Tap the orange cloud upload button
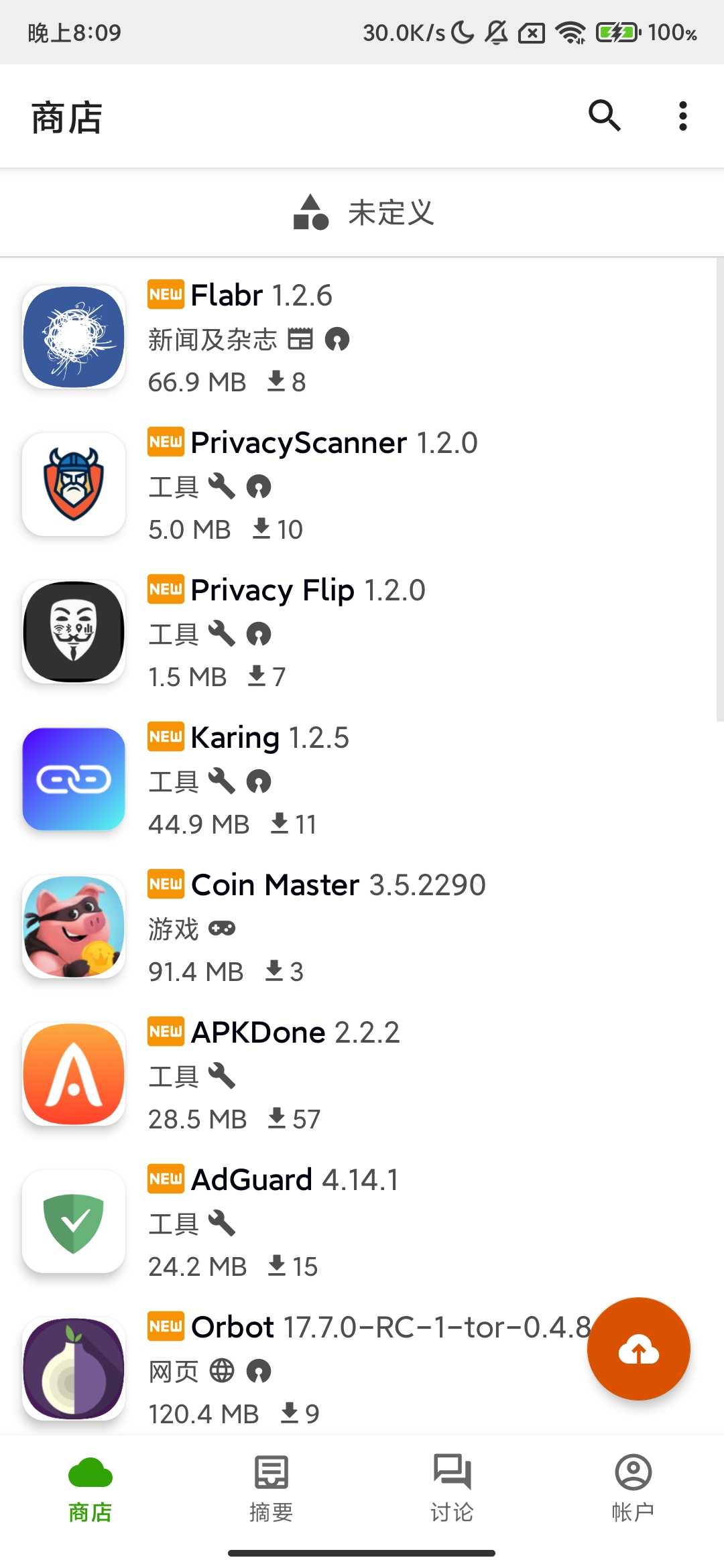This screenshot has height=1568, width=724. coord(638,1349)
